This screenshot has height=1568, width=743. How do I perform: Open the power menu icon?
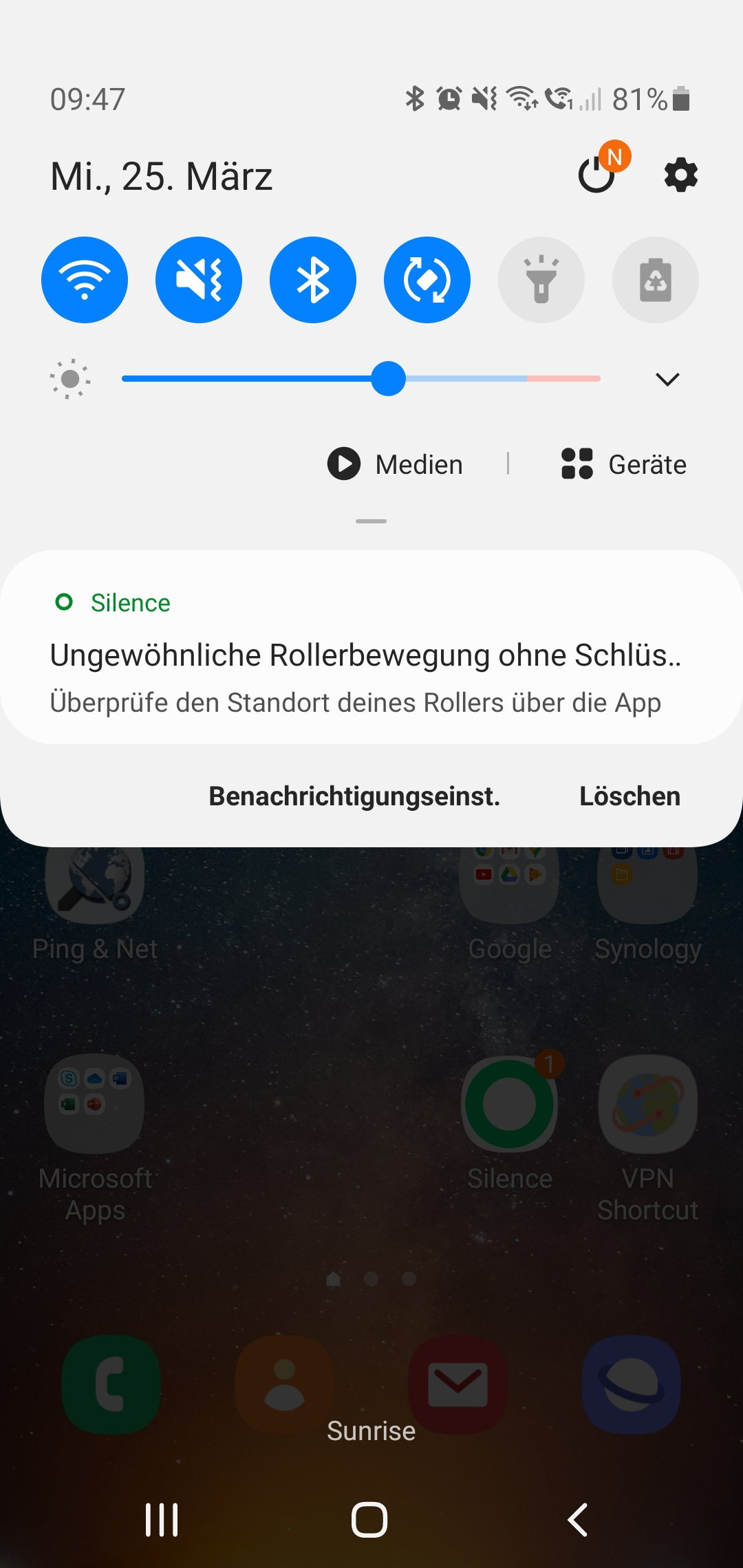(x=596, y=175)
